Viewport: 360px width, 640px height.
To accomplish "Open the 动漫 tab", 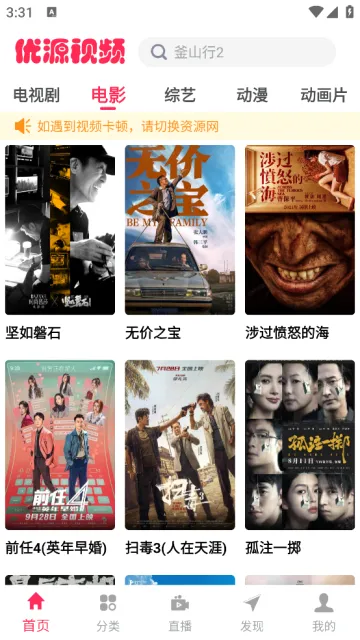I will click(x=252, y=95).
